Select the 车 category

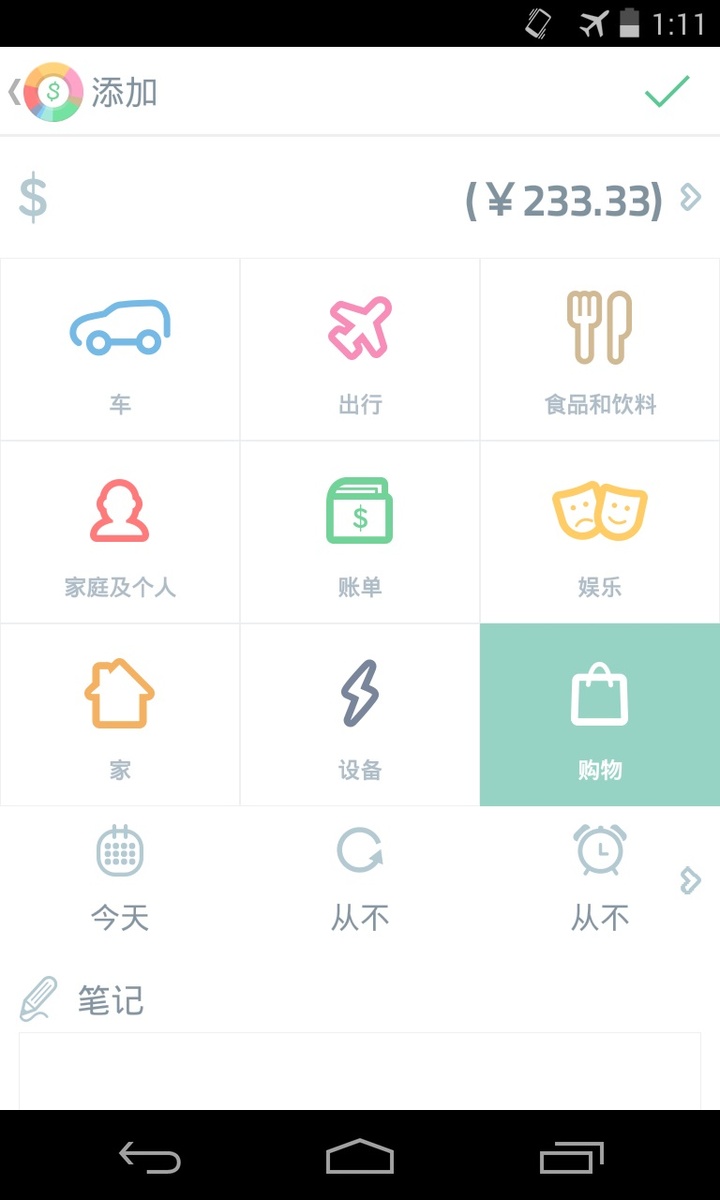(120, 350)
